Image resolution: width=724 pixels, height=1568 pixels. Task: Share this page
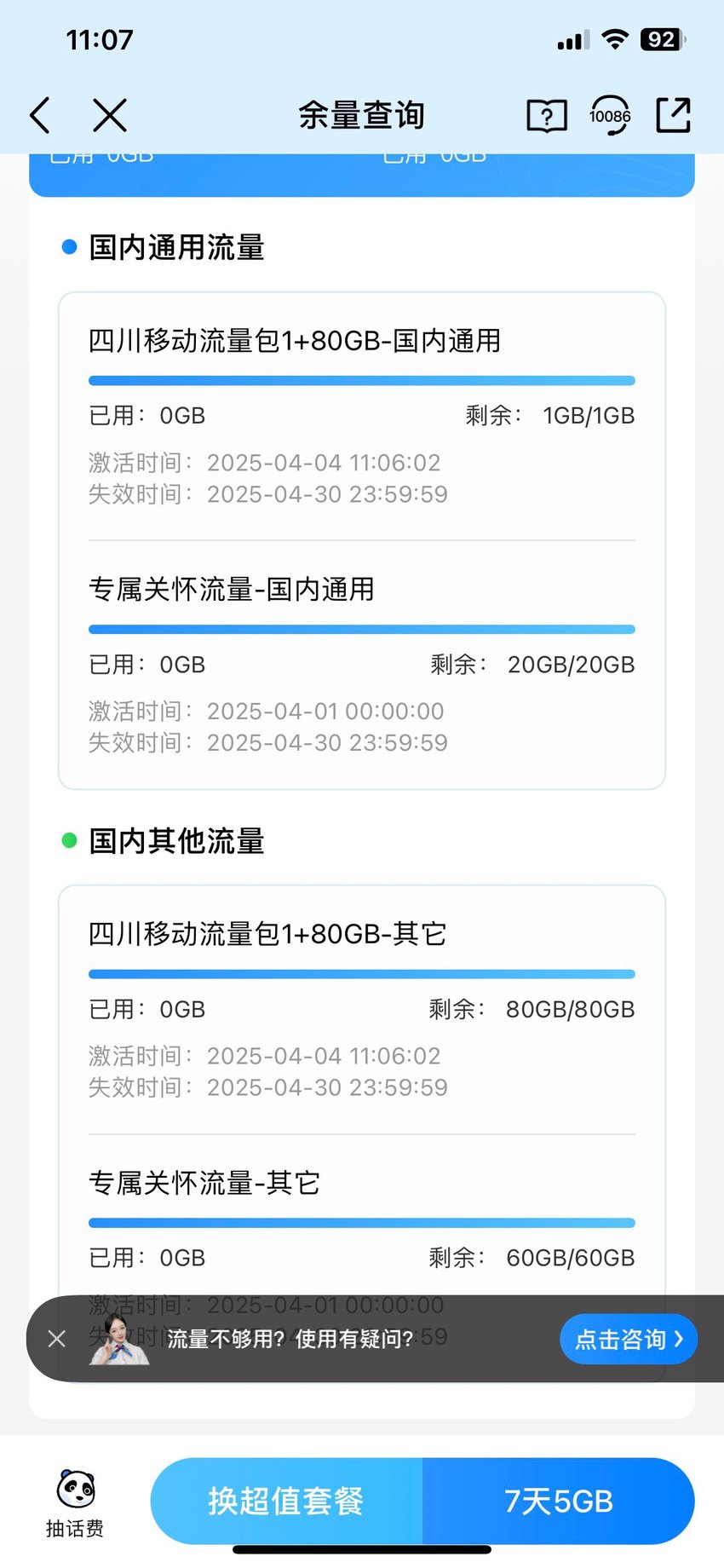[x=673, y=115]
